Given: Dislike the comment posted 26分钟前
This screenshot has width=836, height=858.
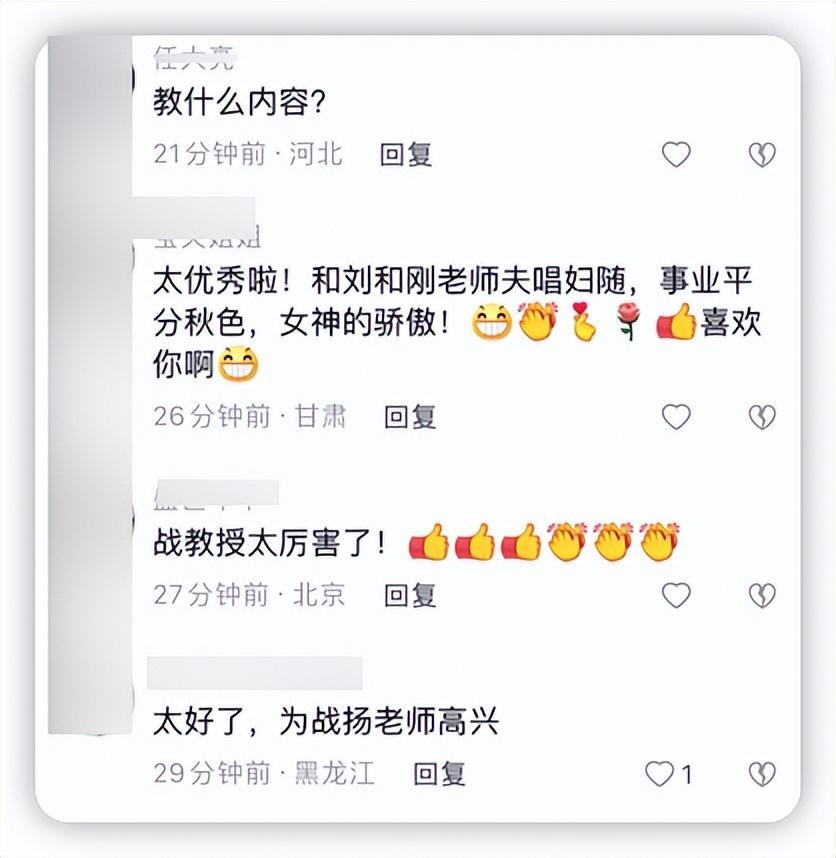Looking at the screenshot, I should [762, 417].
